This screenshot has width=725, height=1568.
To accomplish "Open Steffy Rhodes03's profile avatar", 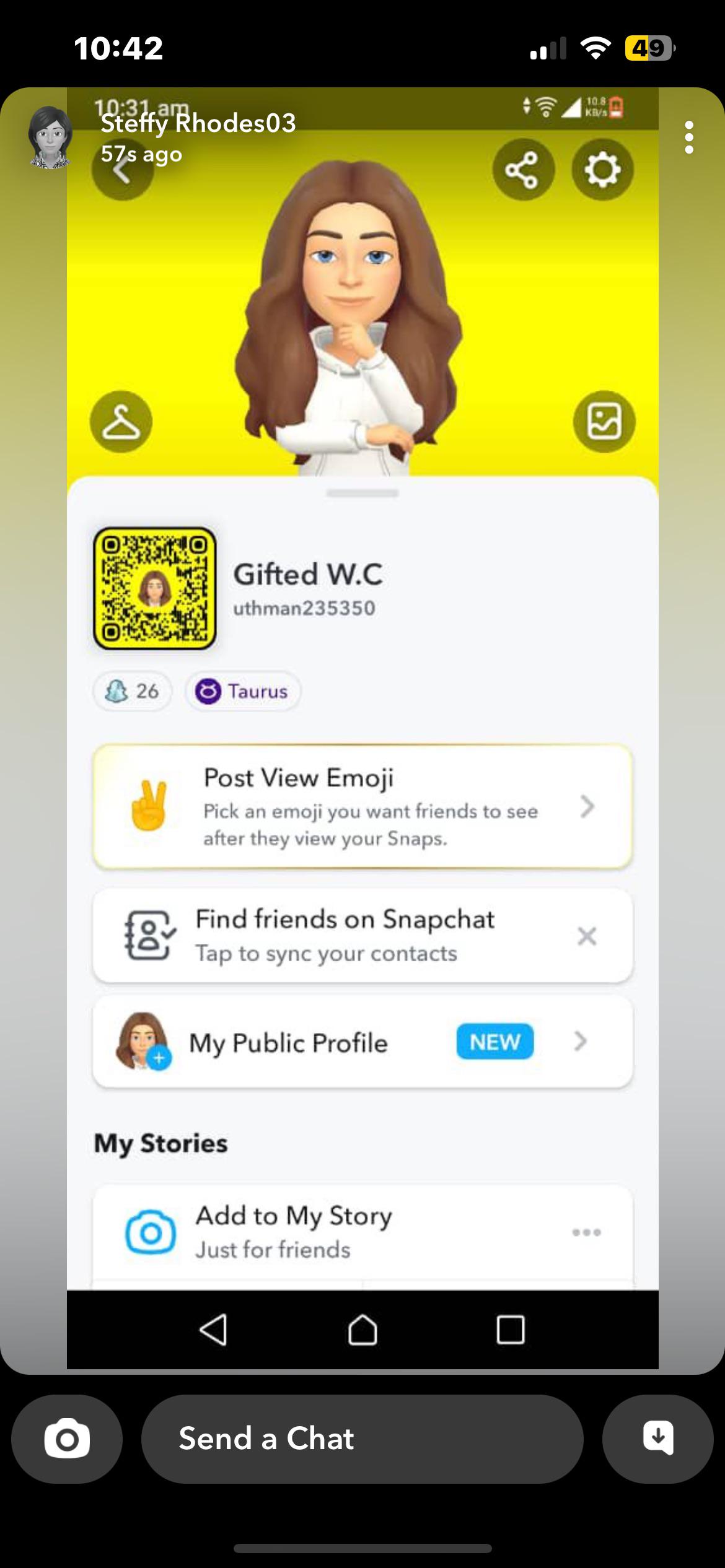I will point(50,137).
